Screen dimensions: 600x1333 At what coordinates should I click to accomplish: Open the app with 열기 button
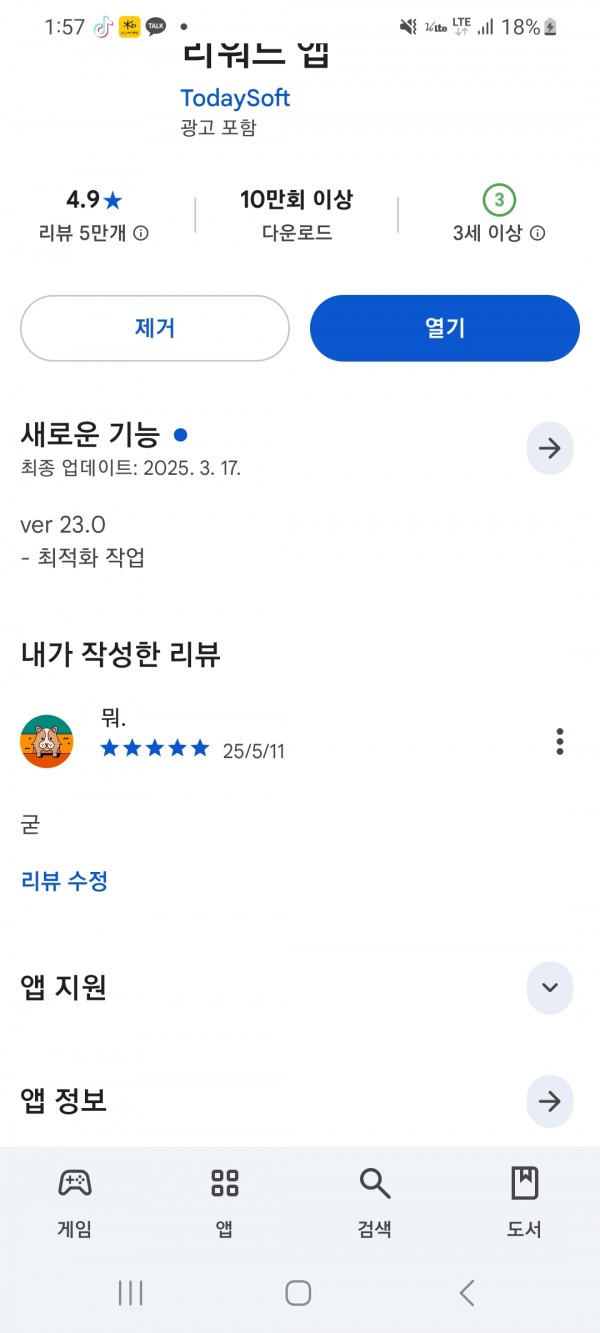pyautogui.click(x=445, y=328)
